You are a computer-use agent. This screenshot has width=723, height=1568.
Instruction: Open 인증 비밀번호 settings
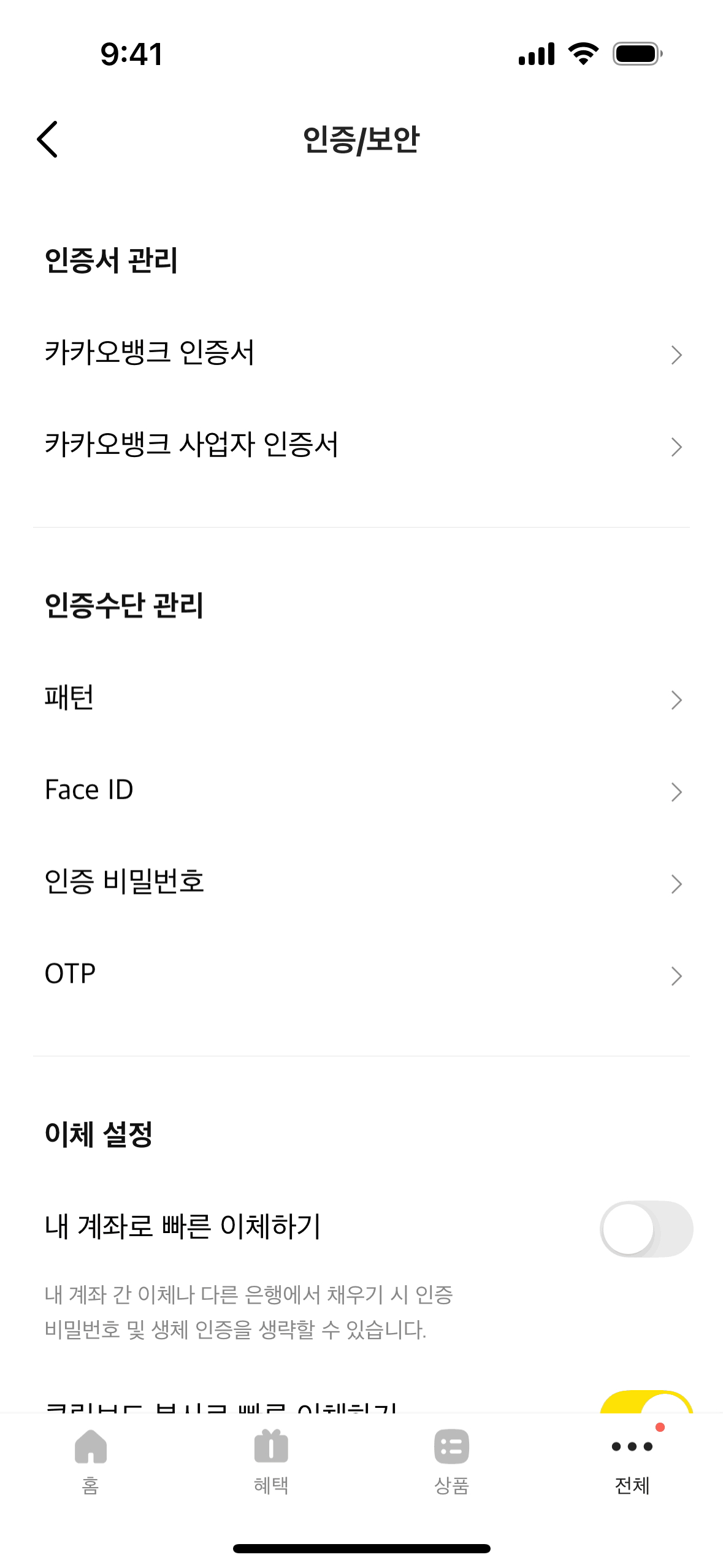click(362, 883)
